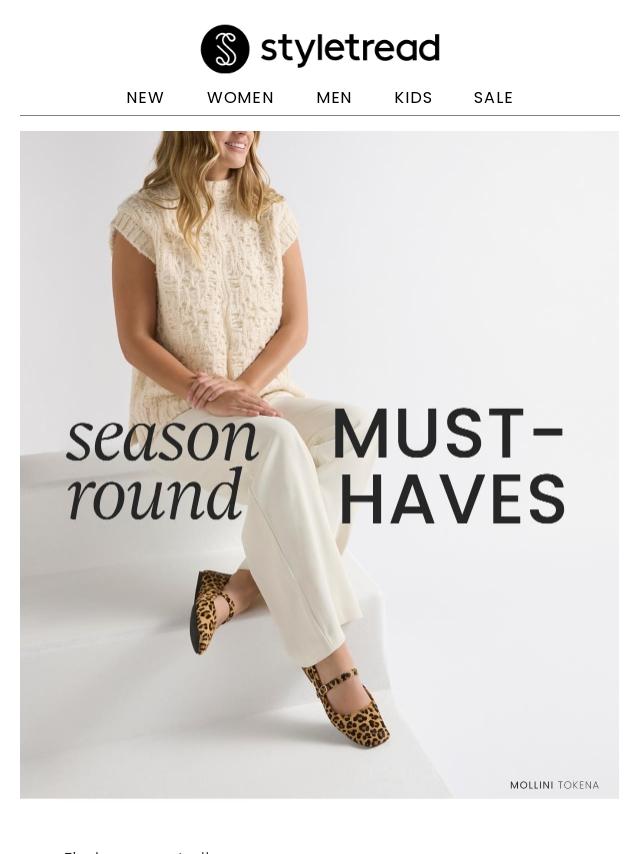Go to the WOMEN section
The width and height of the screenshot is (640, 854).
[x=240, y=98]
